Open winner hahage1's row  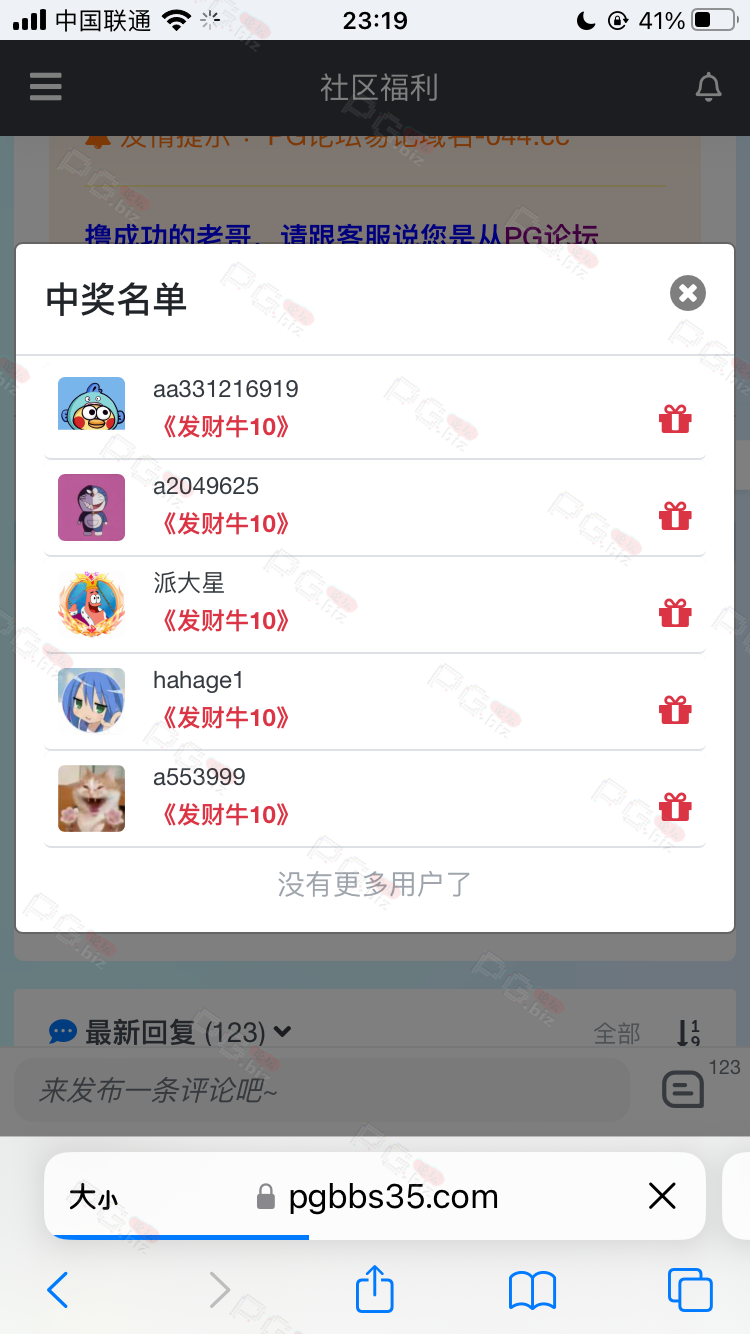(x=375, y=700)
